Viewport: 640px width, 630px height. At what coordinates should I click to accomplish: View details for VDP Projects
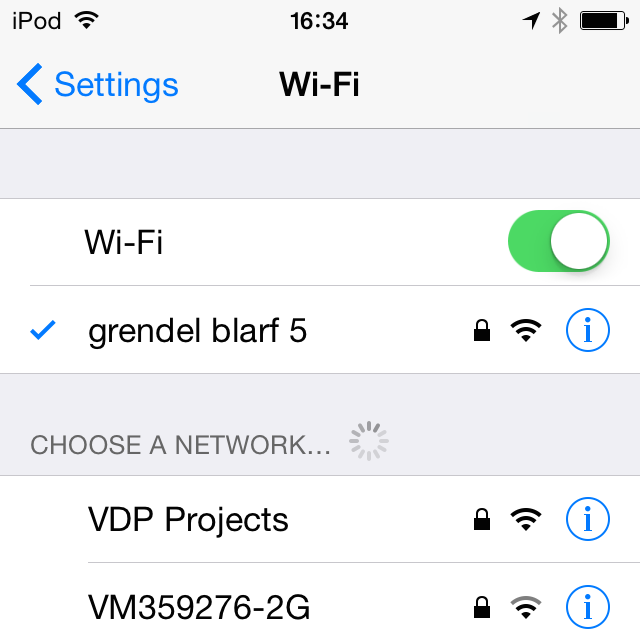pyautogui.click(x=587, y=519)
